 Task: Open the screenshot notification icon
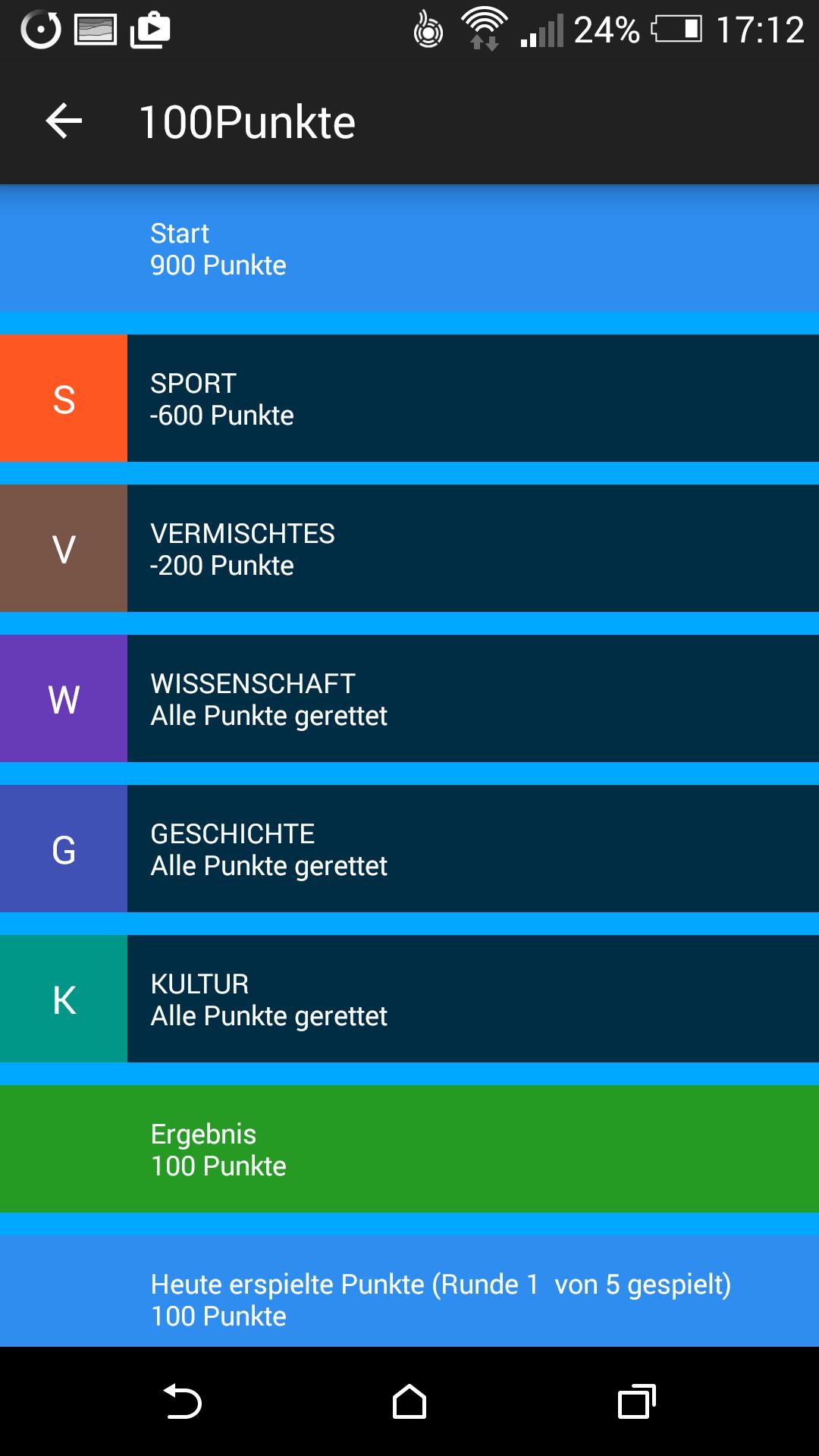pyautogui.click(x=93, y=29)
